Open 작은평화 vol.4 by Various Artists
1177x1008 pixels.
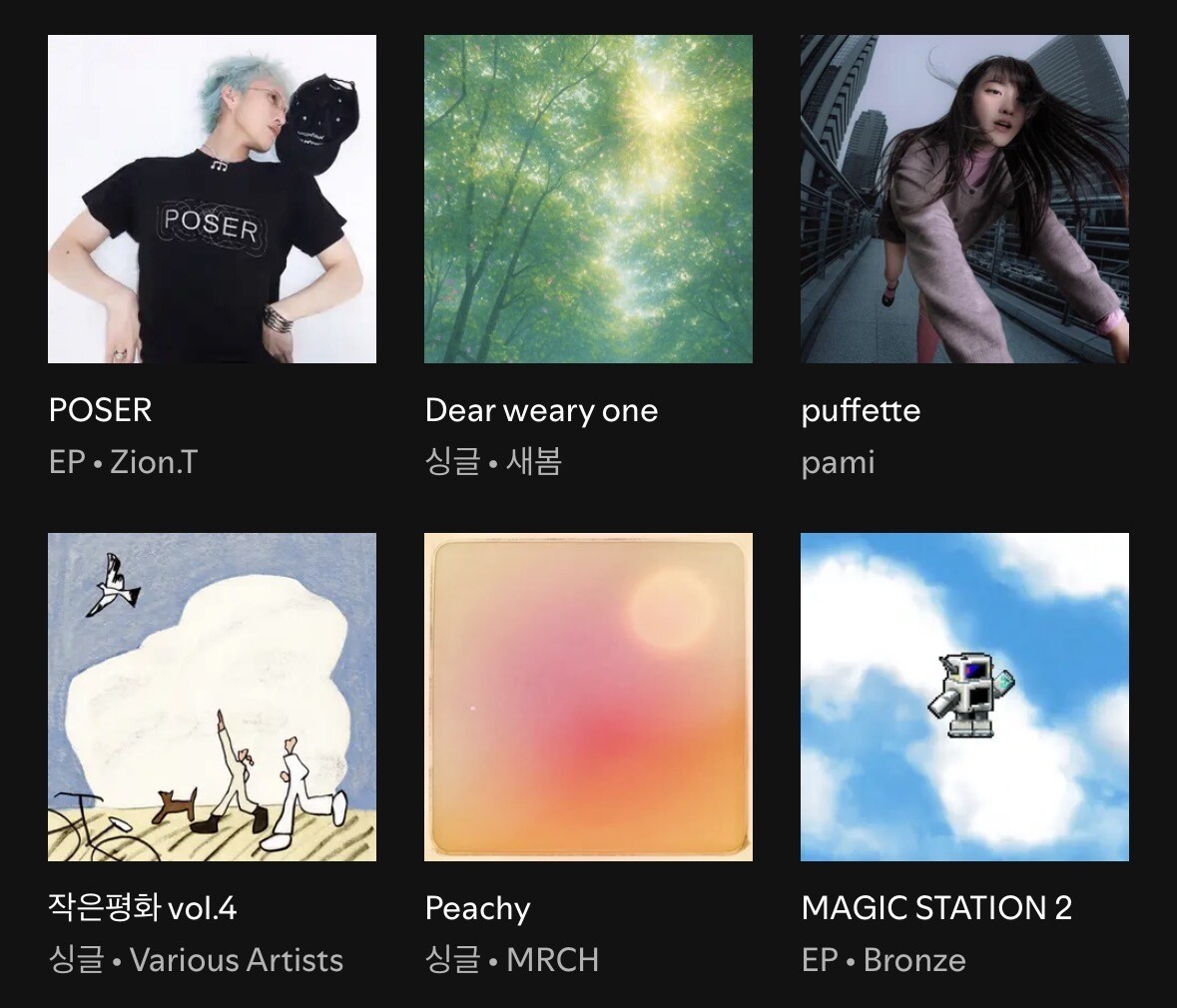(x=212, y=697)
